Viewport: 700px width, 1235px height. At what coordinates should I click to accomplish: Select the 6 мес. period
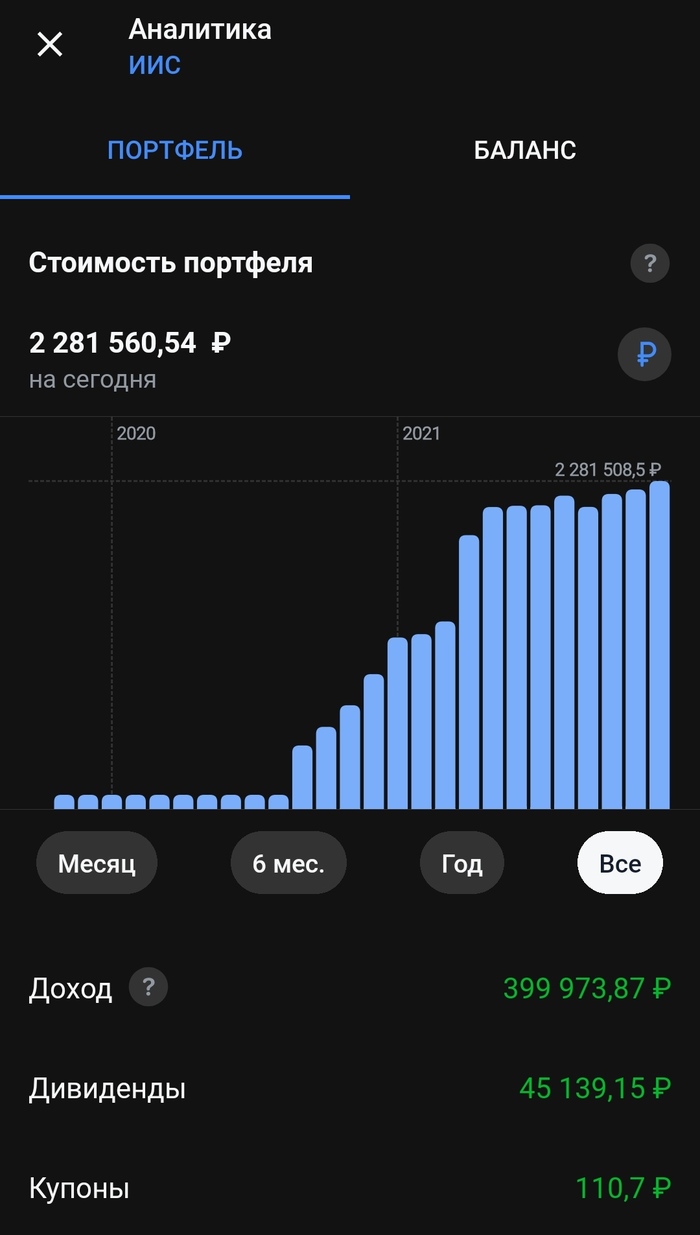pos(288,863)
